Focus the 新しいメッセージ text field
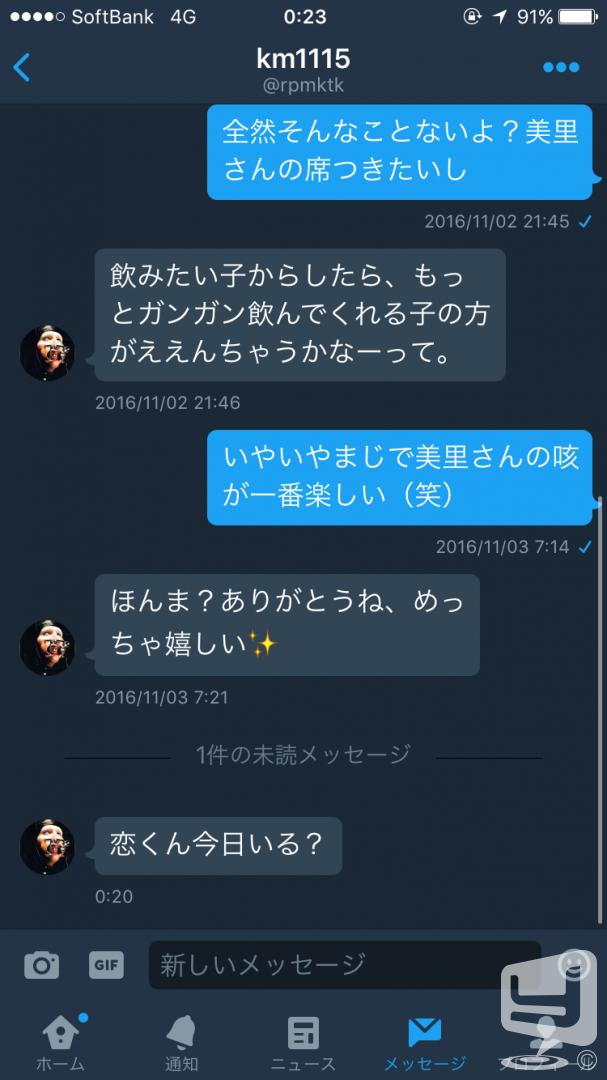This screenshot has height=1080, width=607. coord(344,965)
